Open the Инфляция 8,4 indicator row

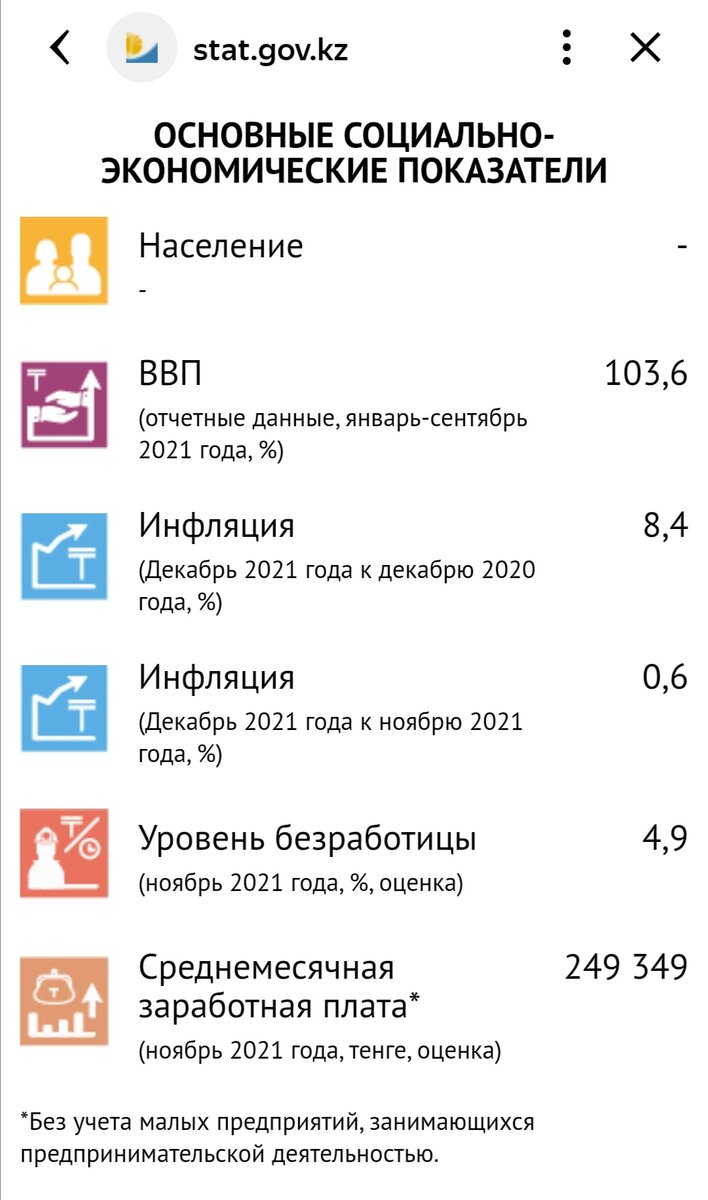tap(354, 557)
